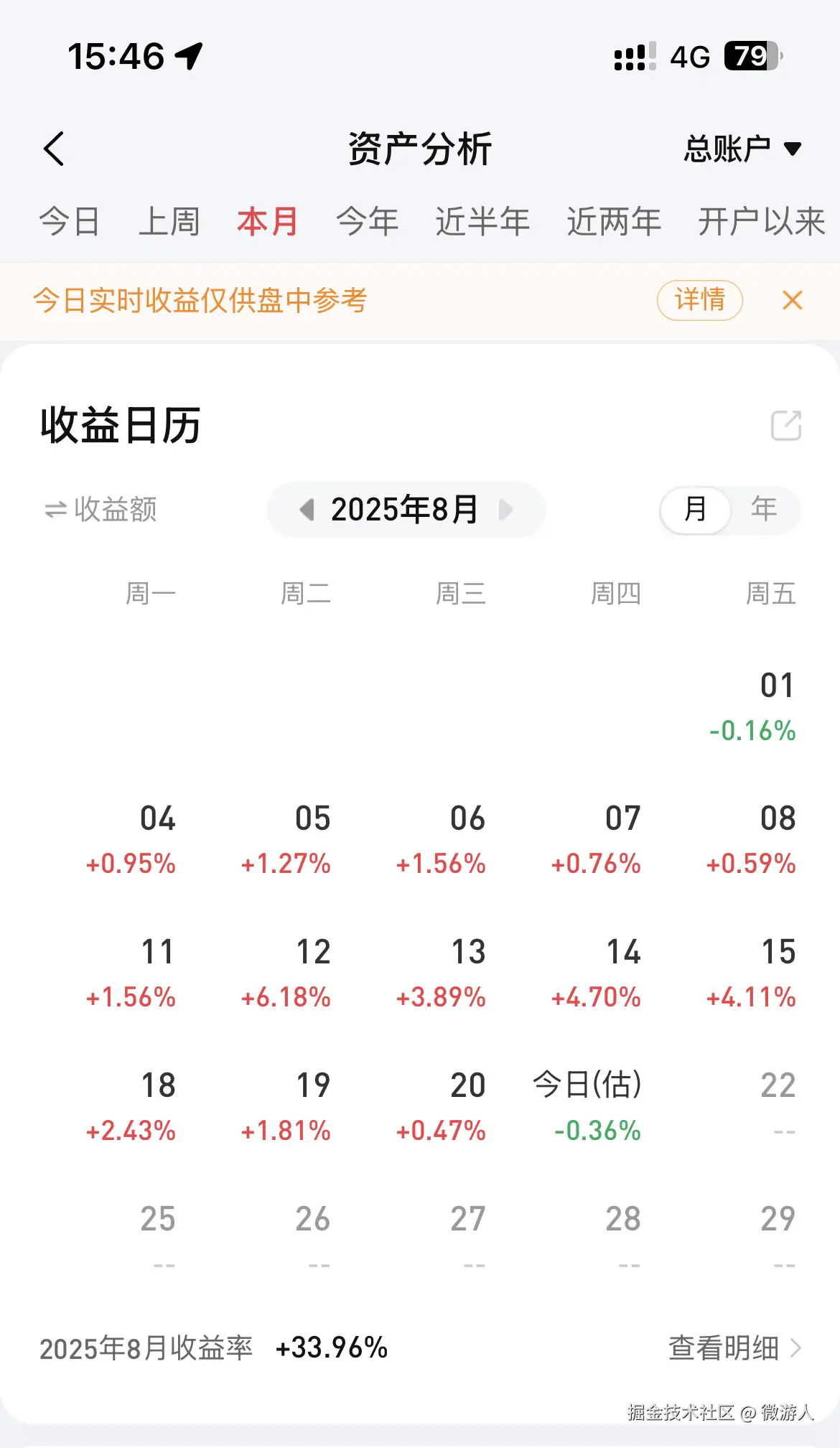
Task: Dismiss the notification banner with ×
Action: pyautogui.click(x=793, y=300)
